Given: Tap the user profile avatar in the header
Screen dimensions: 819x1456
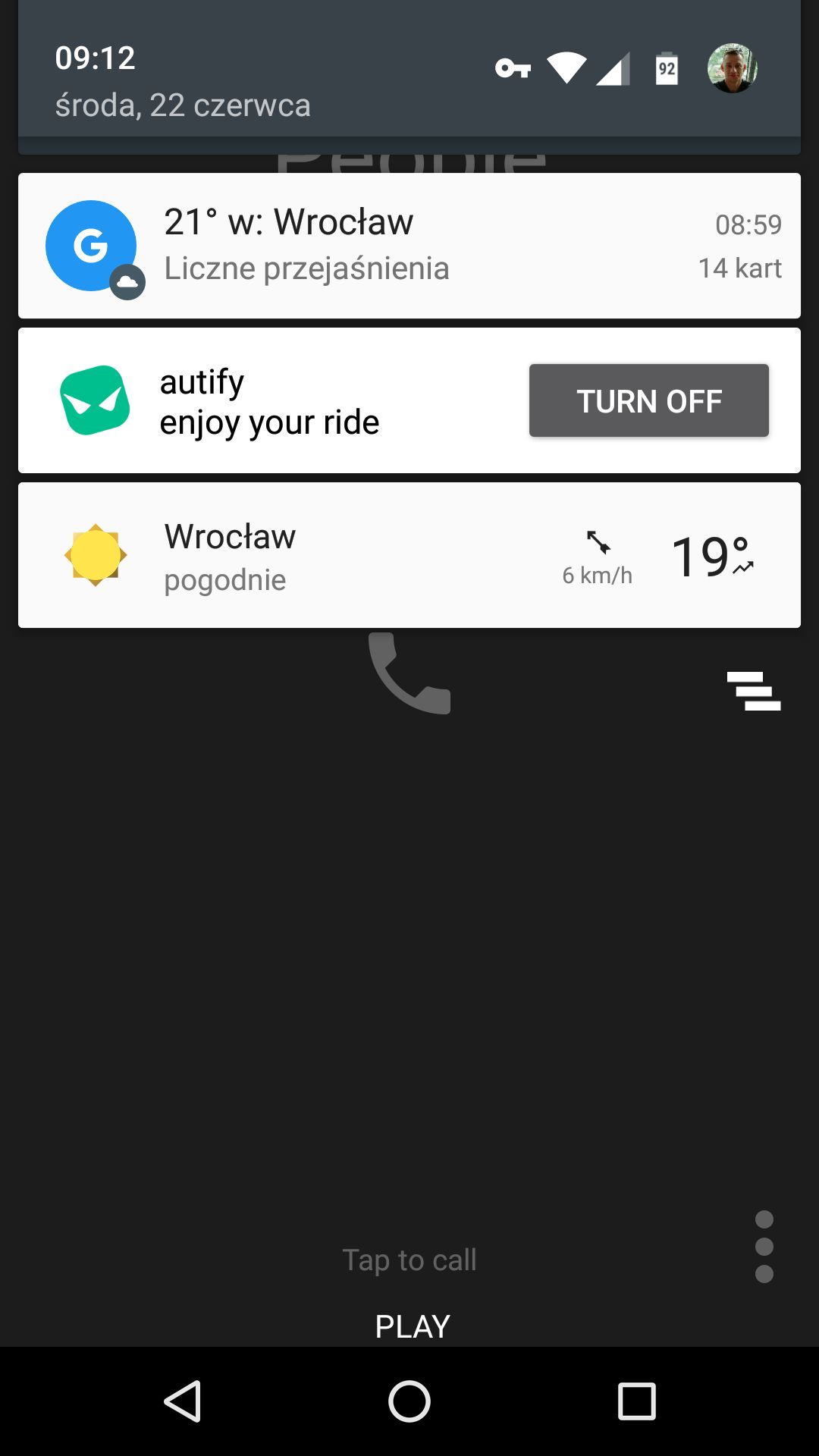Looking at the screenshot, I should tap(733, 68).
